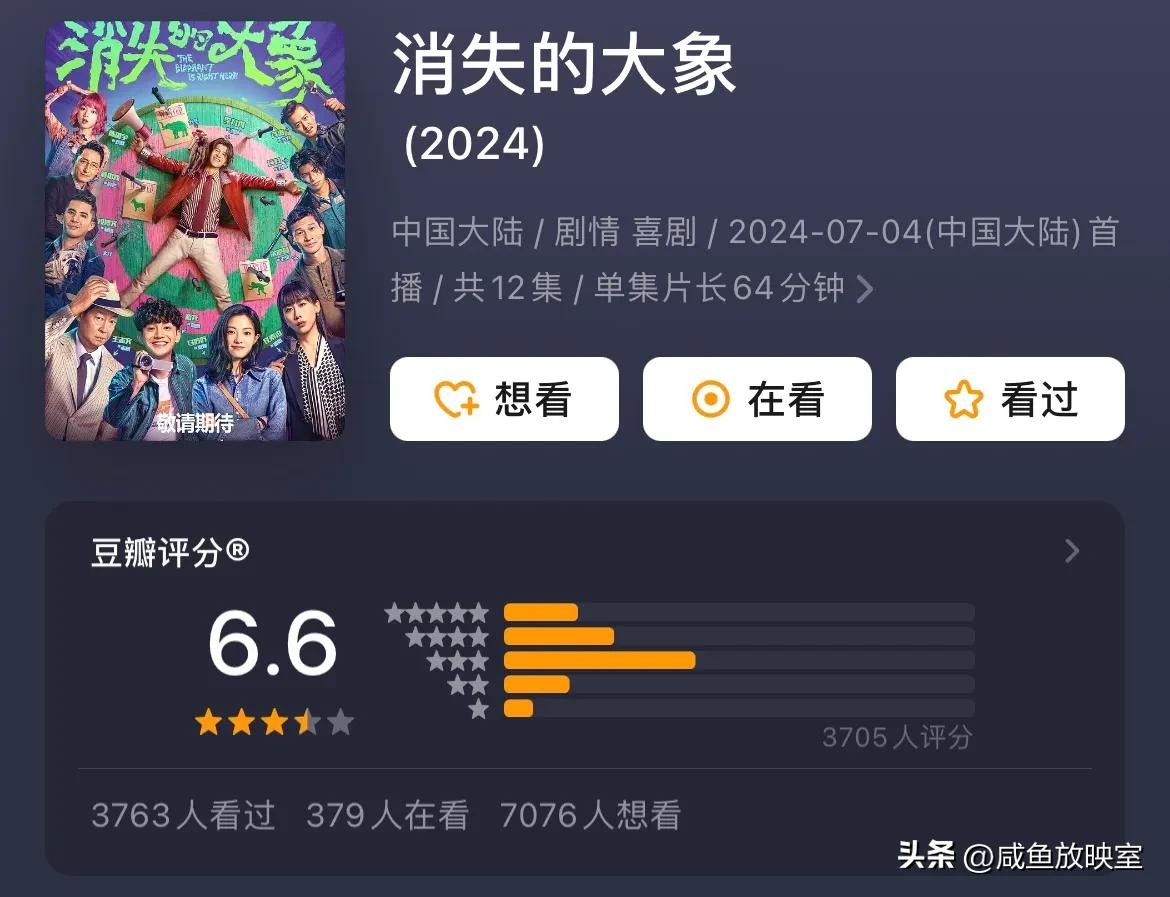
Task: Mark 消失的大象 as 想看
Action: point(504,399)
